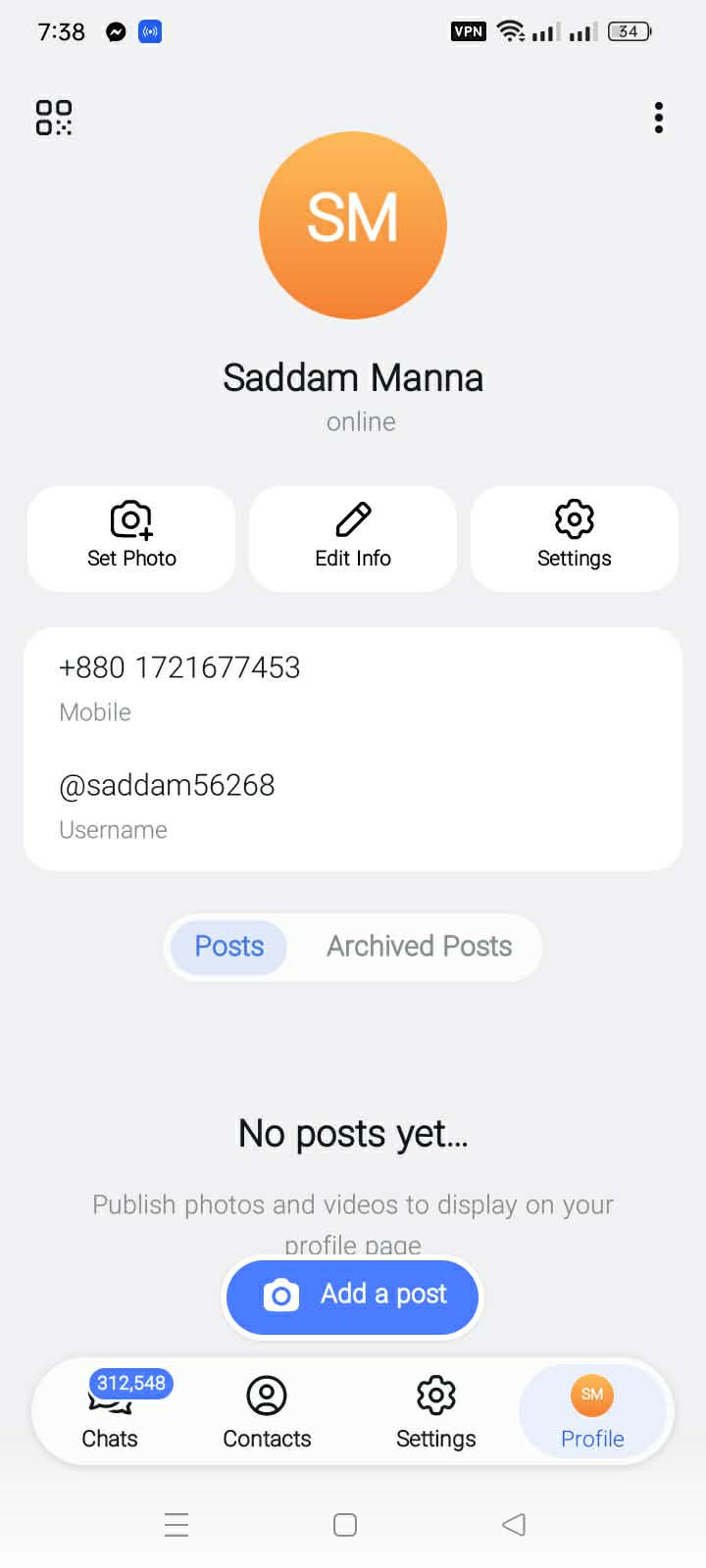The image size is (706, 1568).
Task: Open the three-dot overflow menu
Action: [x=659, y=118]
